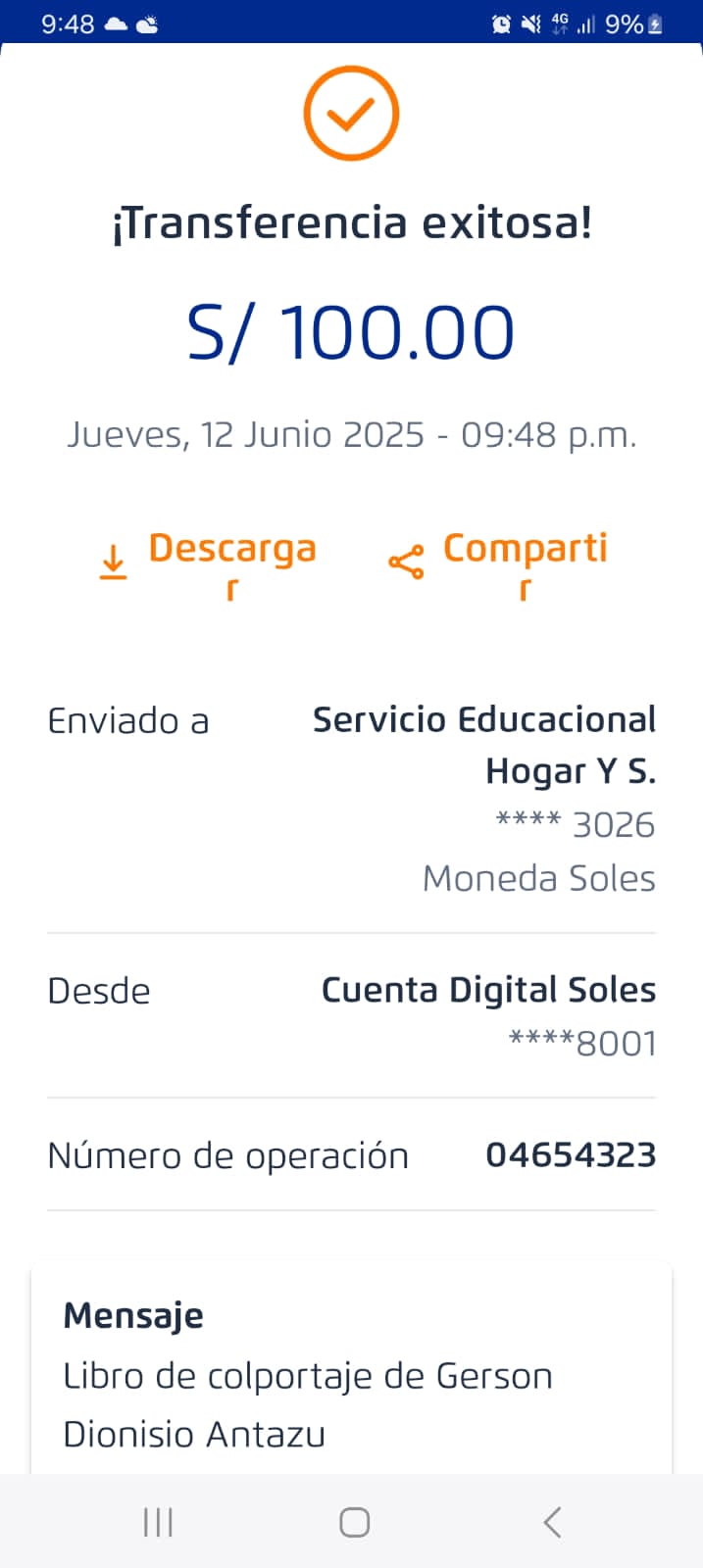Go back with the system back button
Image resolution: width=703 pixels, height=1568 pixels.
click(552, 1522)
